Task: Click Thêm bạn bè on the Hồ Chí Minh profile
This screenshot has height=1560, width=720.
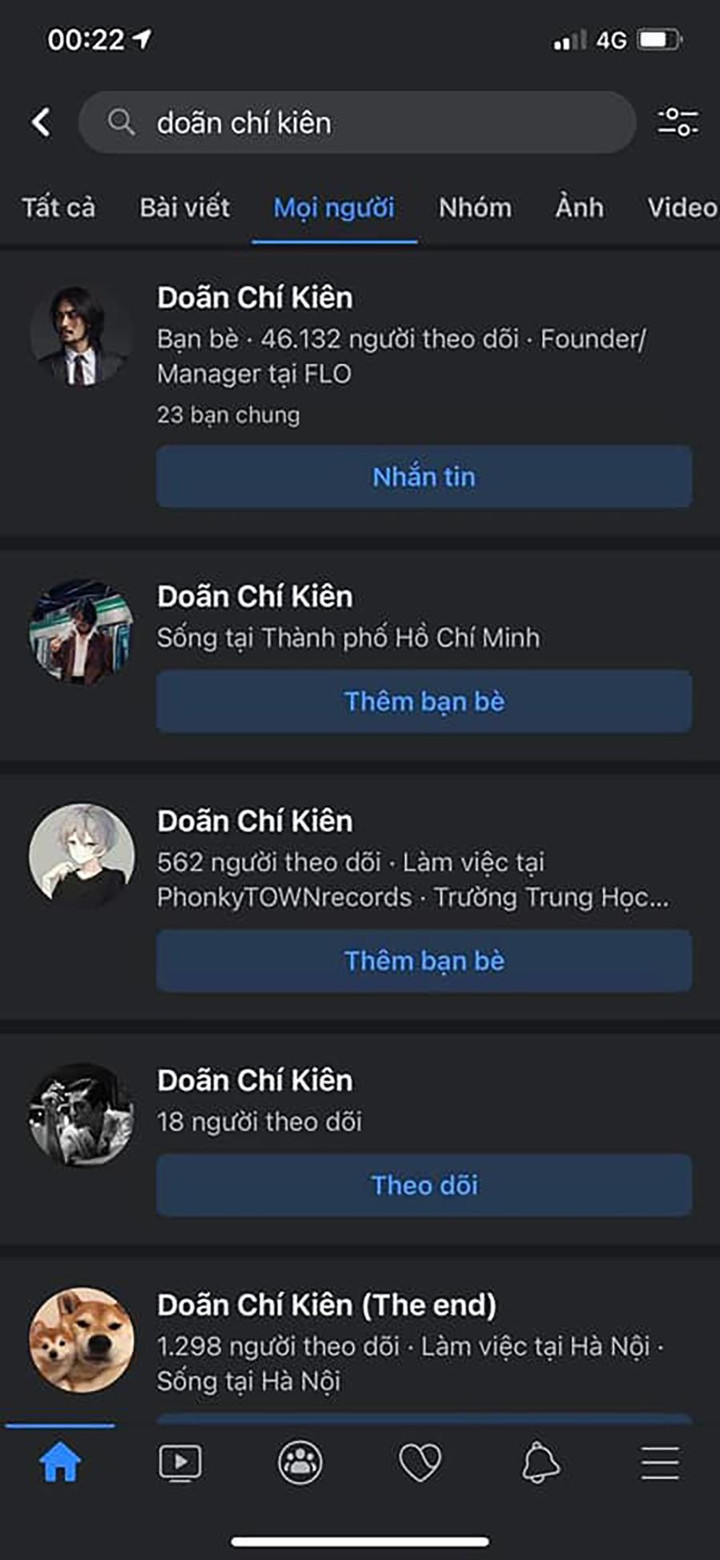Action: pyautogui.click(x=423, y=701)
